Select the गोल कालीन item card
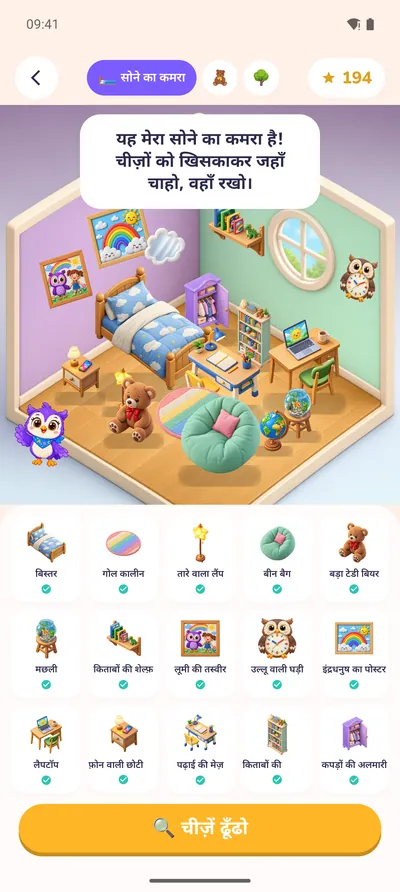400x892 pixels. (123, 558)
